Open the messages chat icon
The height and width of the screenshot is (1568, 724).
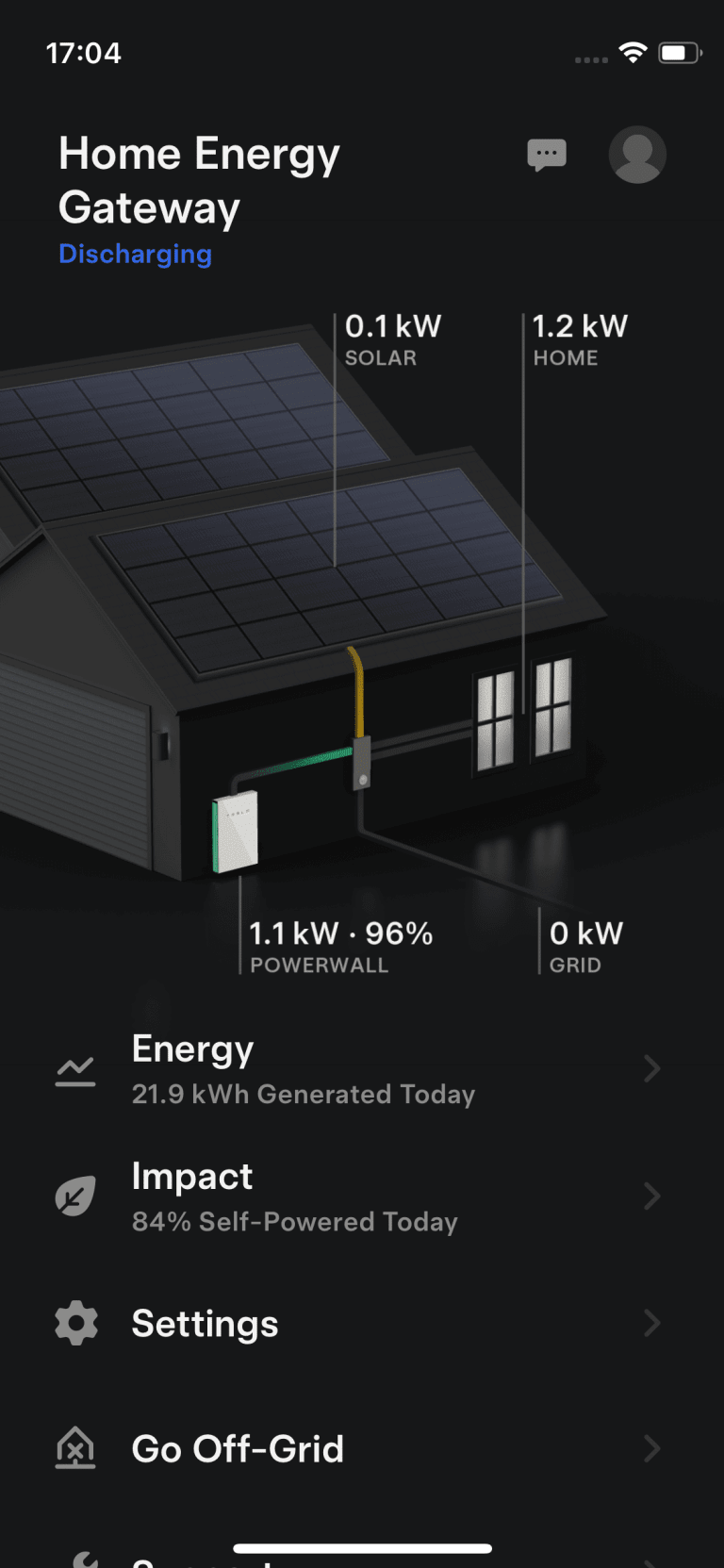(x=547, y=155)
